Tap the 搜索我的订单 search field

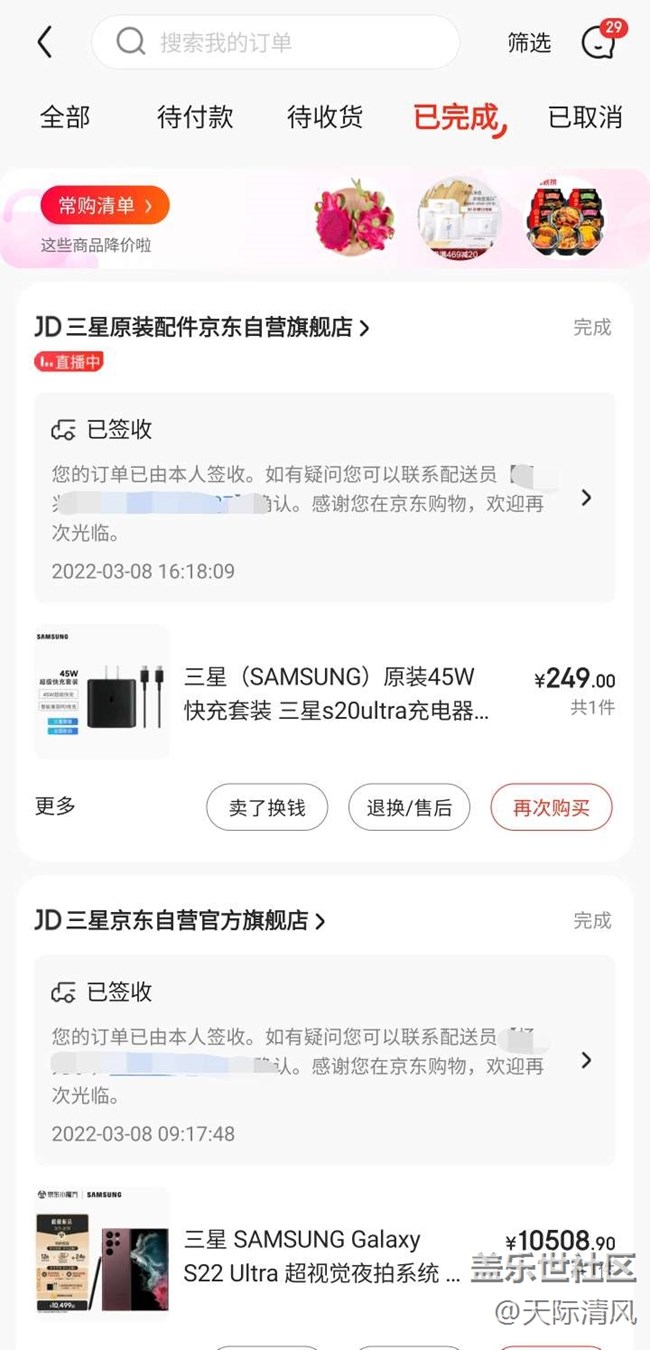(275, 42)
